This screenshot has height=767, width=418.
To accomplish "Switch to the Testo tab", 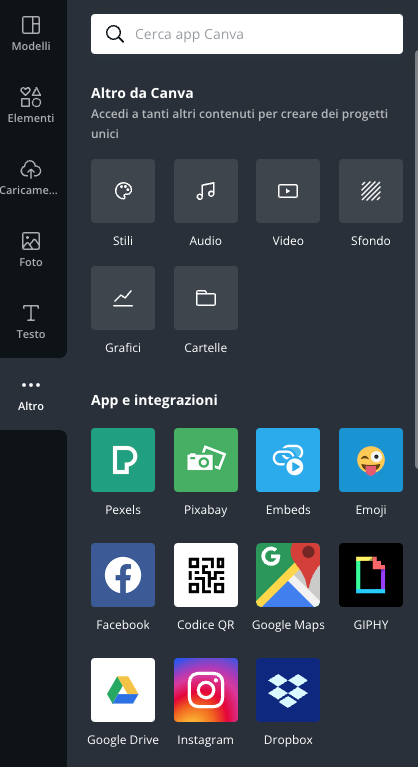I will pos(31,321).
